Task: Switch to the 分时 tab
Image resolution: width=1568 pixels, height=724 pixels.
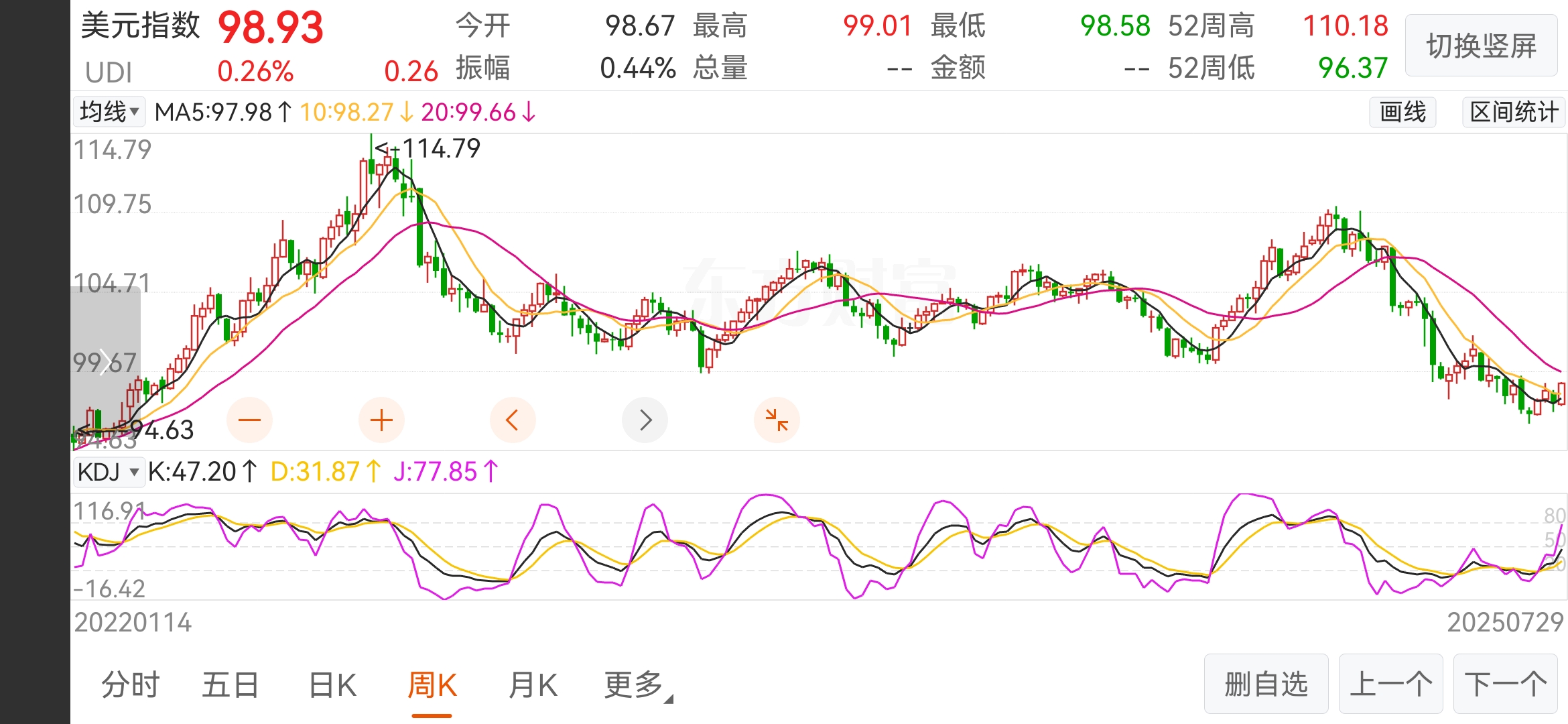Action: tap(130, 685)
